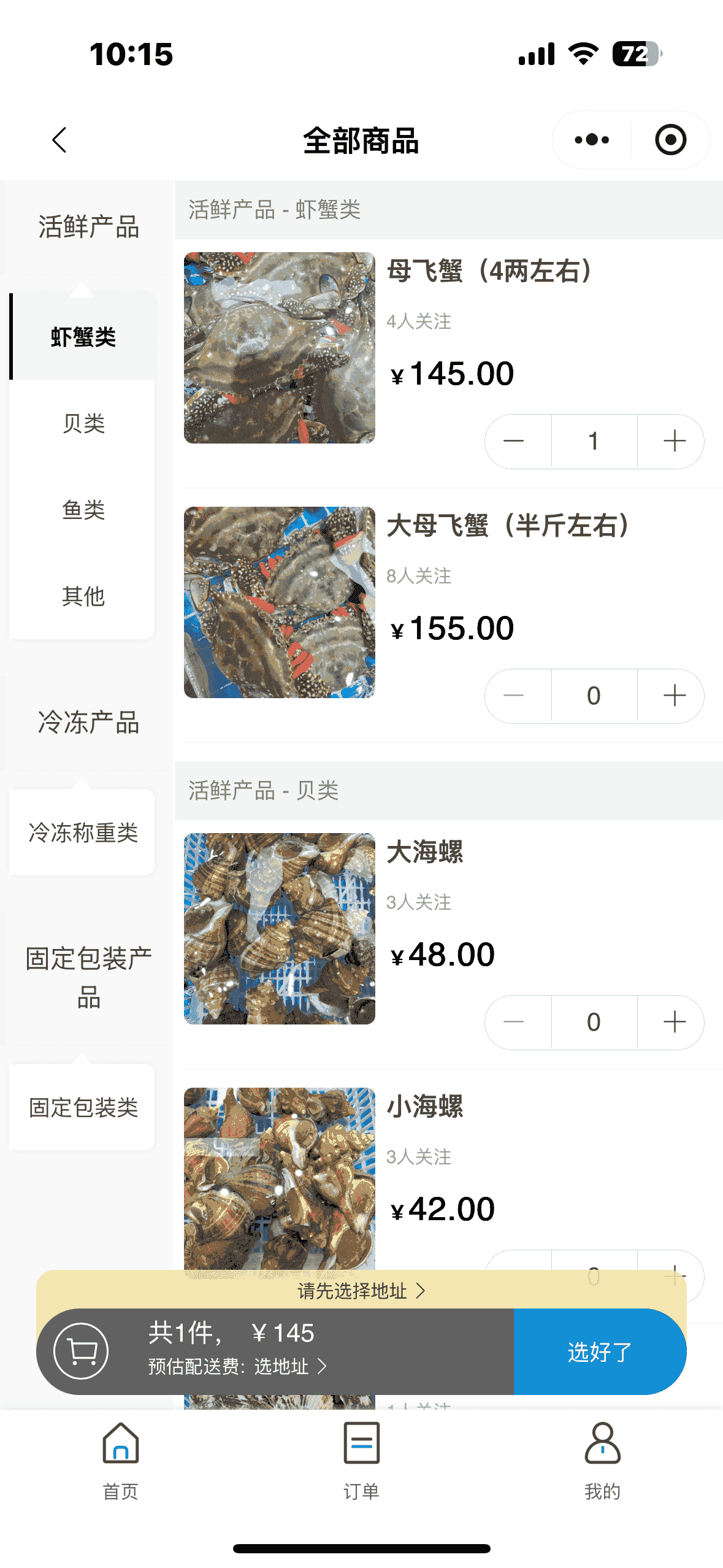Viewport: 723px width, 1568px height.
Task: Confirm selection with 选好了
Action: coord(599,1351)
